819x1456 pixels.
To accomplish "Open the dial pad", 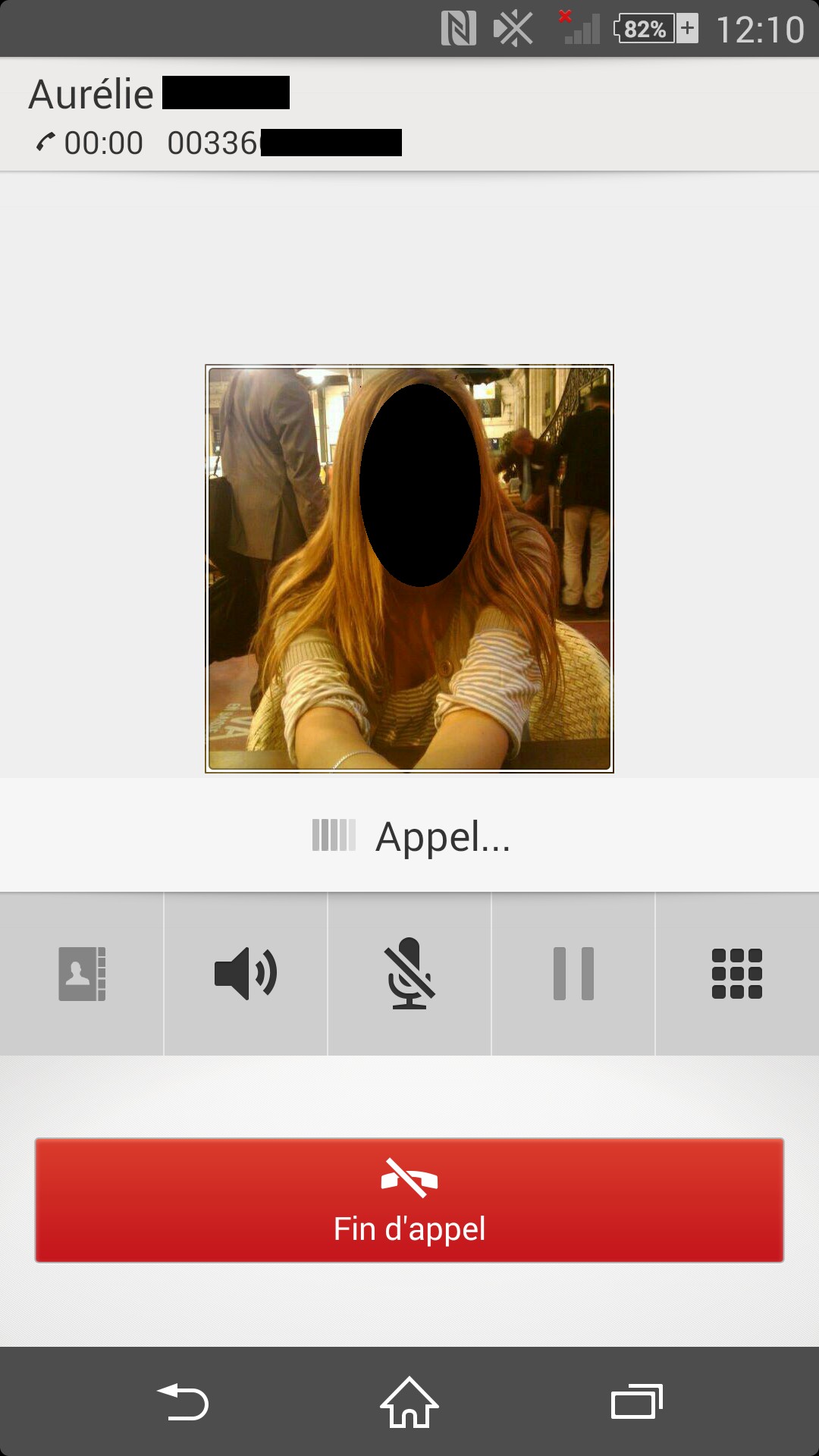I will (736, 974).
